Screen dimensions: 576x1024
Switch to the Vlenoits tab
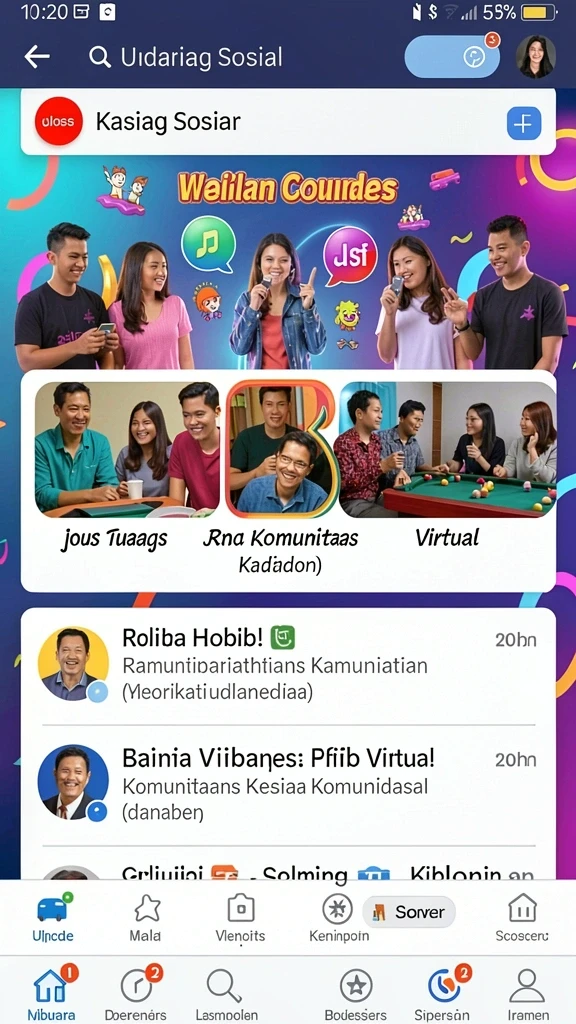pos(240,918)
